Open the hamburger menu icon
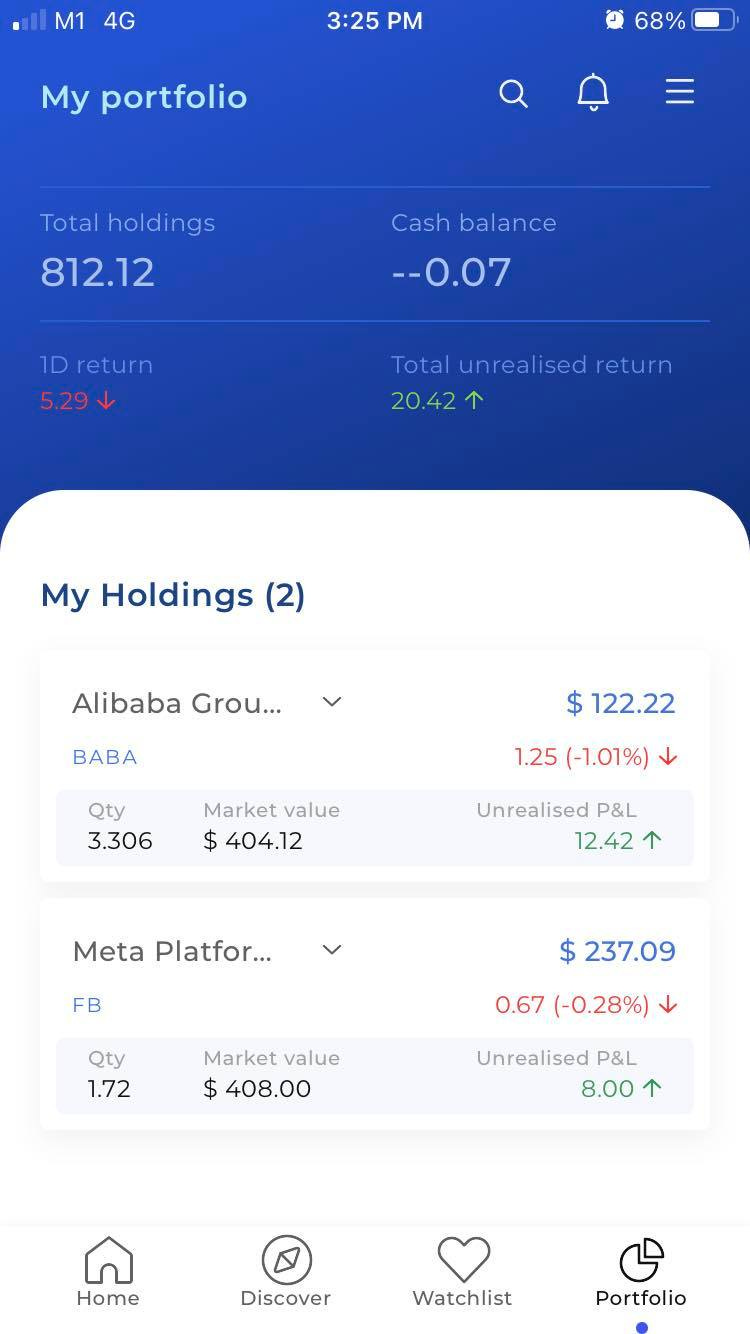750x1334 pixels. tap(680, 92)
